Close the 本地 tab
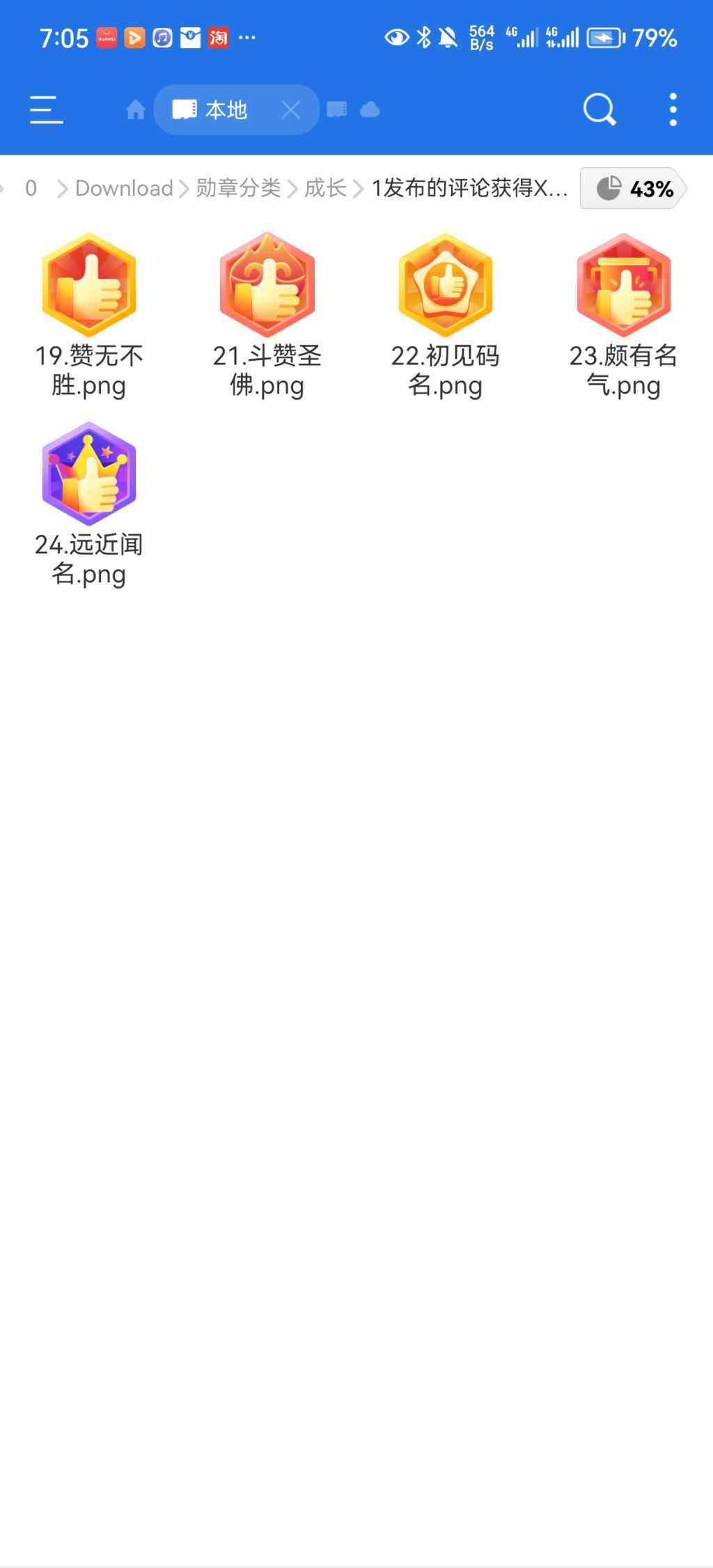713x1568 pixels. click(x=291, y=110)
